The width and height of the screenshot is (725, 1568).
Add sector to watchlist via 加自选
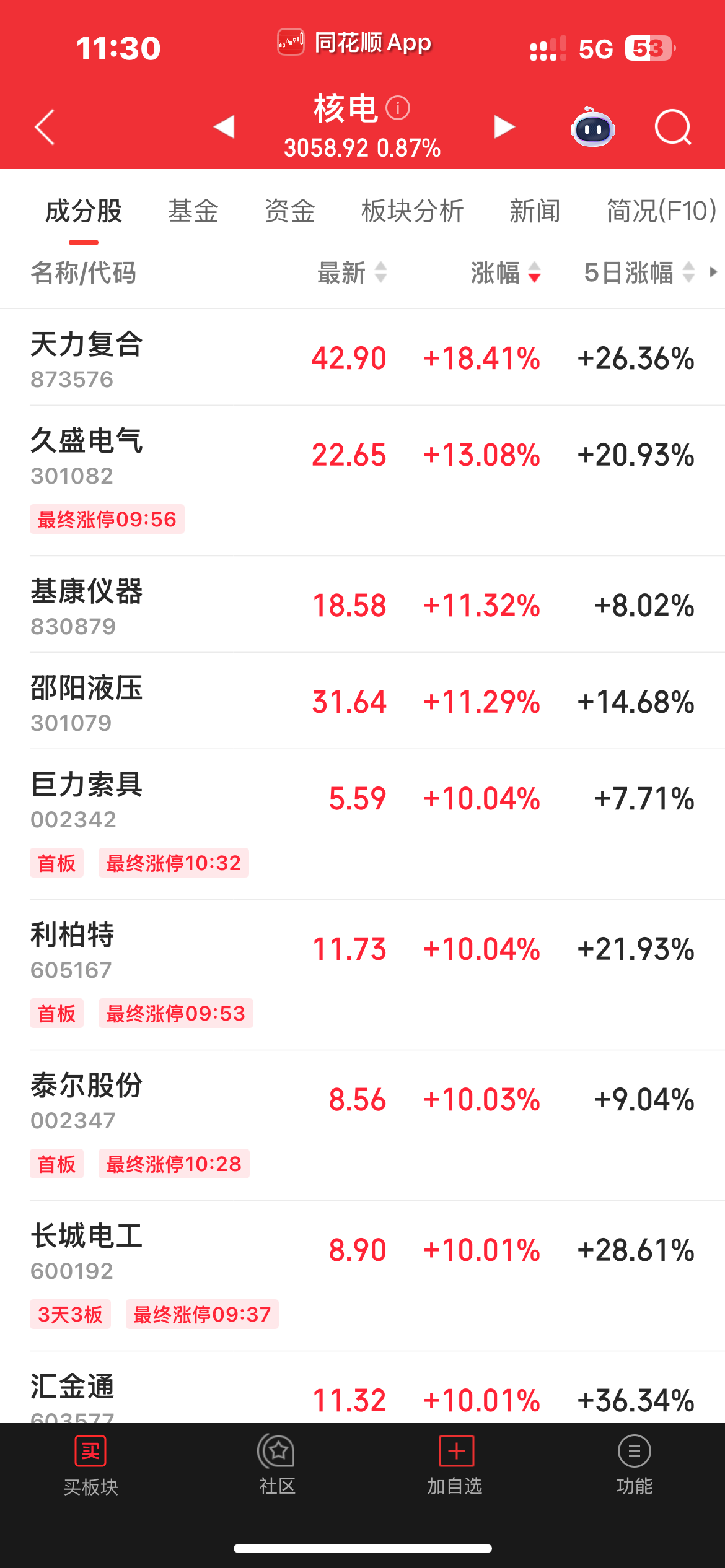click(x=455, y=1465)
